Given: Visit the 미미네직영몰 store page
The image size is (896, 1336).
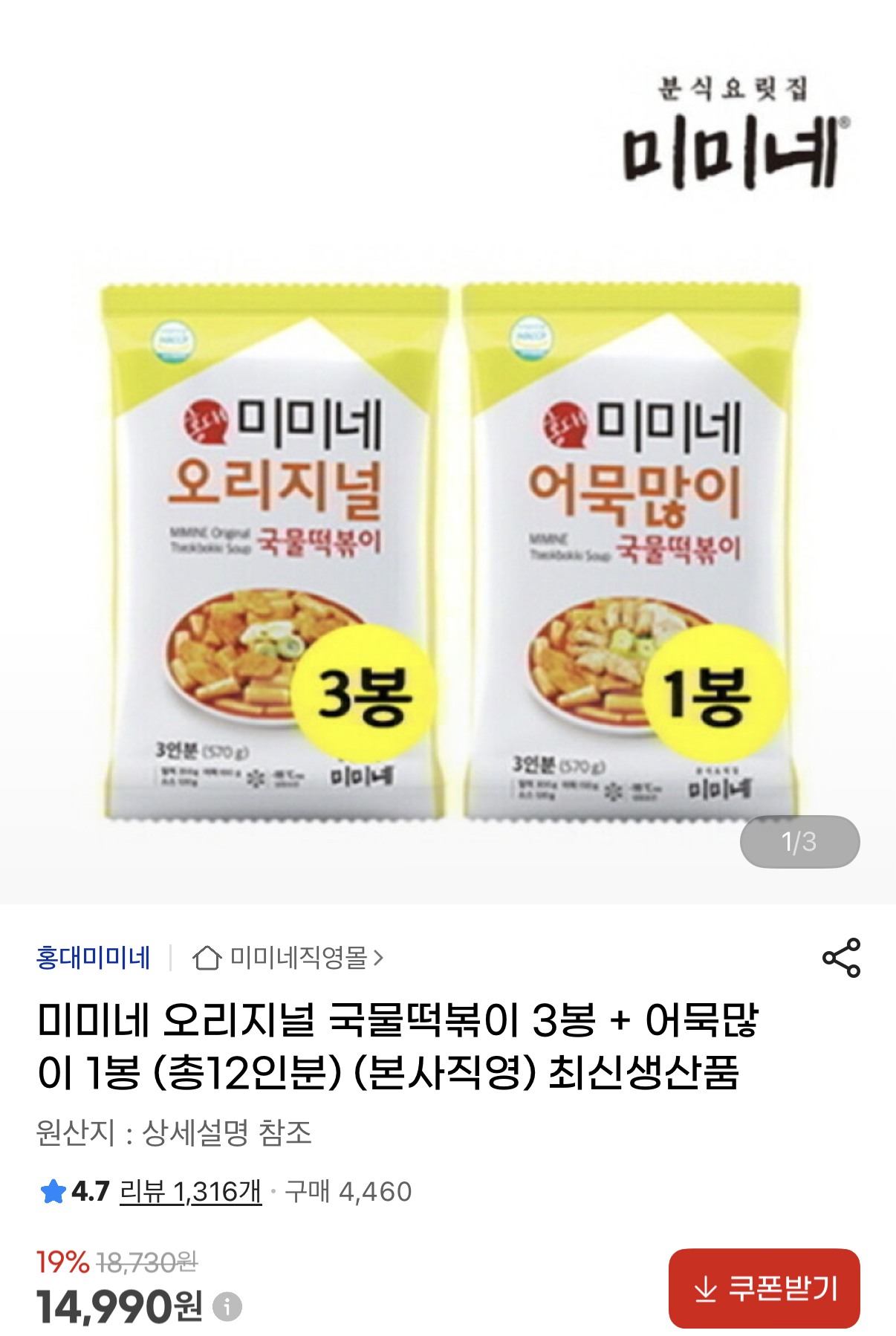Looking at the screenshot, I should 288,958.
